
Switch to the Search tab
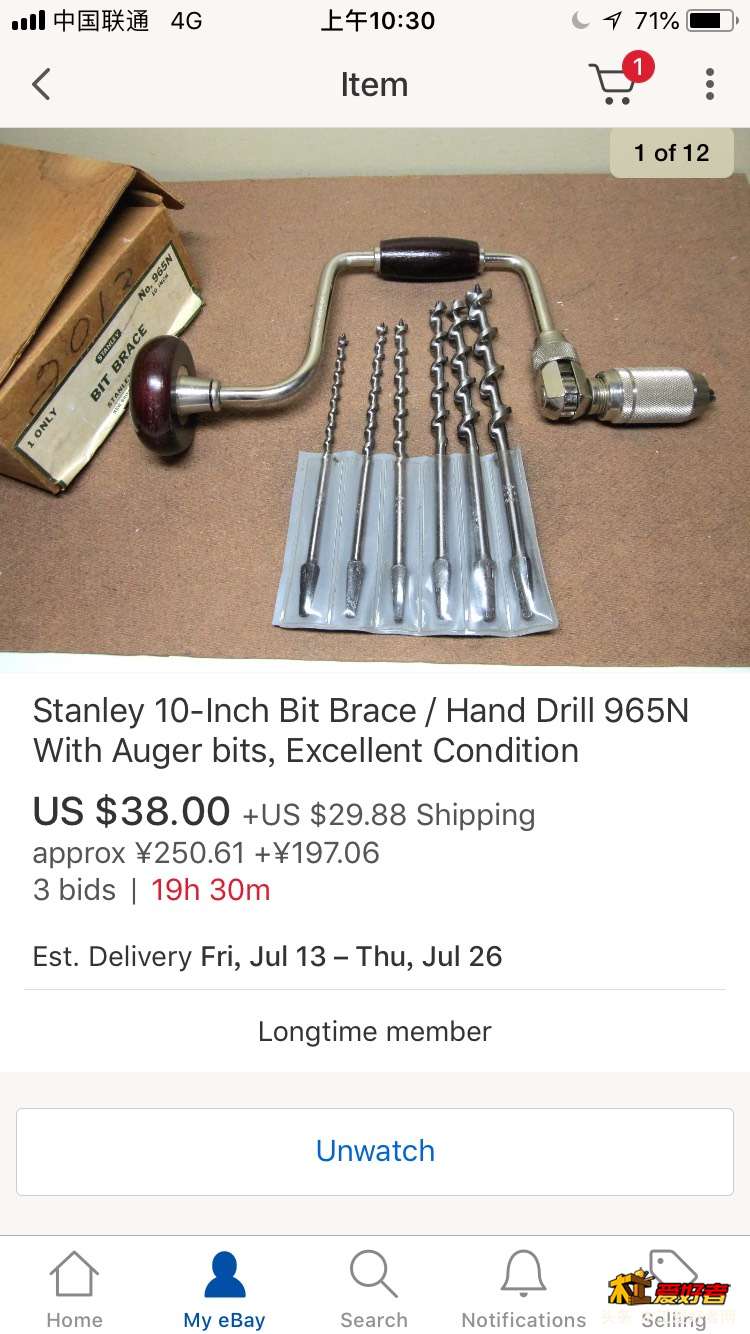[374, 1288]
